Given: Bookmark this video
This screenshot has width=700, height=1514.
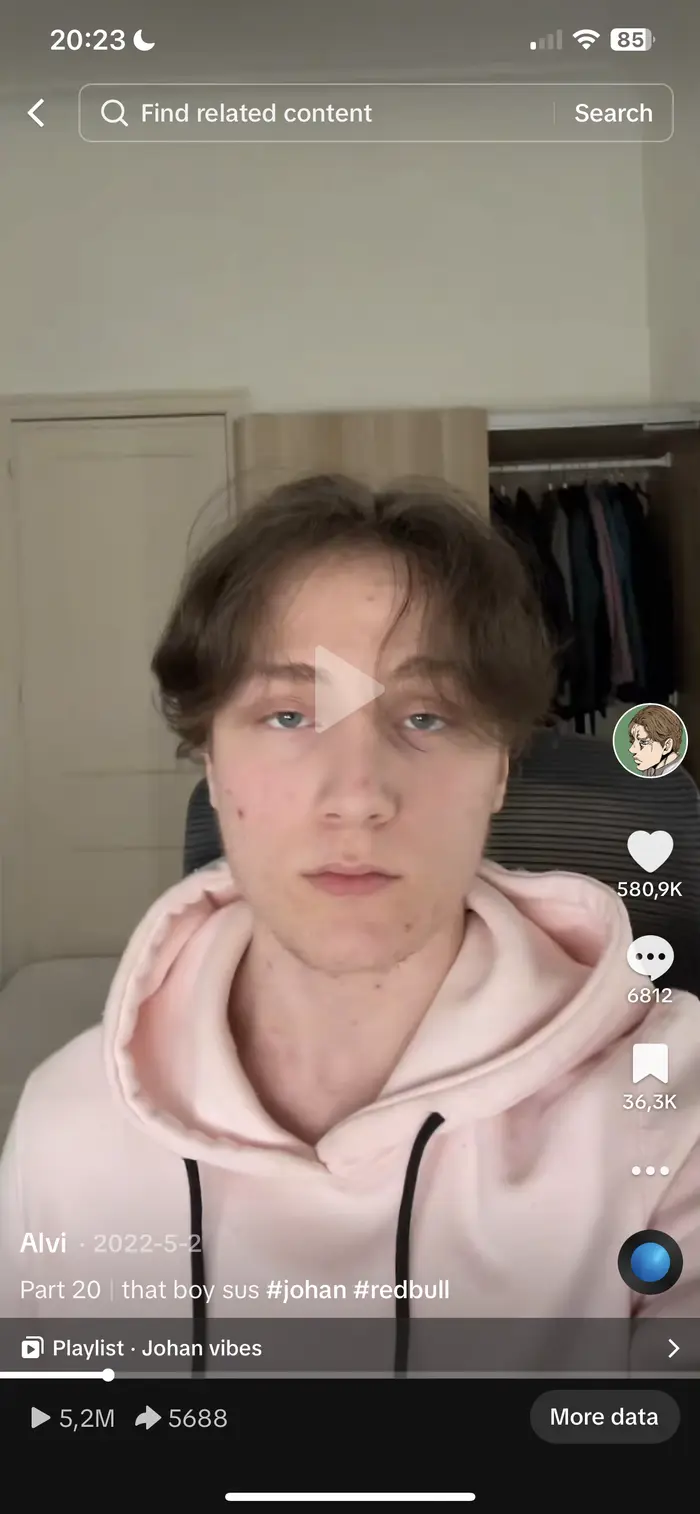Looking at the screenshot, I should [x=650, y=1064].
